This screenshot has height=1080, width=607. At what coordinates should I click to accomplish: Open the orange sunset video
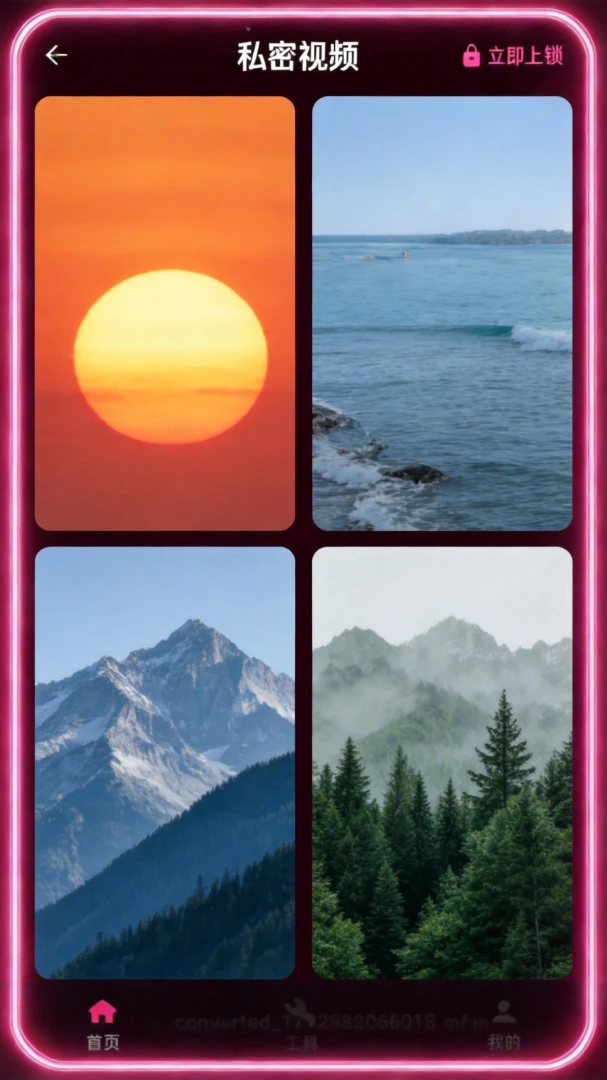[x=165, y=313]
